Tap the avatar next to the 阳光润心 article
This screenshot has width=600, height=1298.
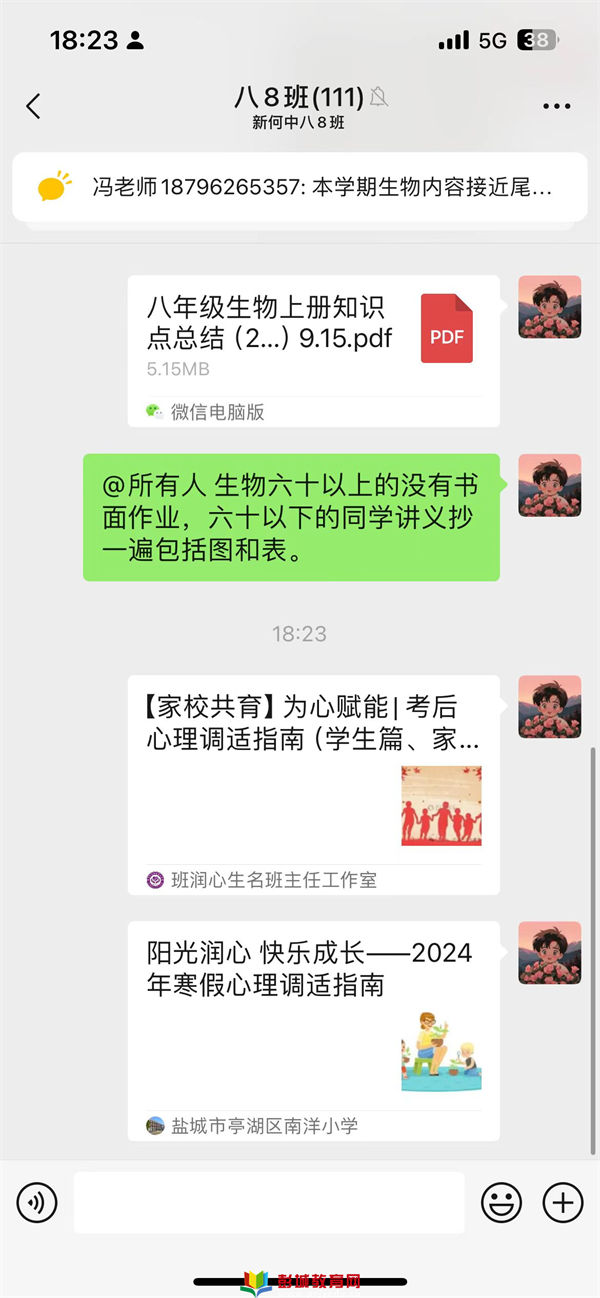pyautogui.click(x=549, y=953)
